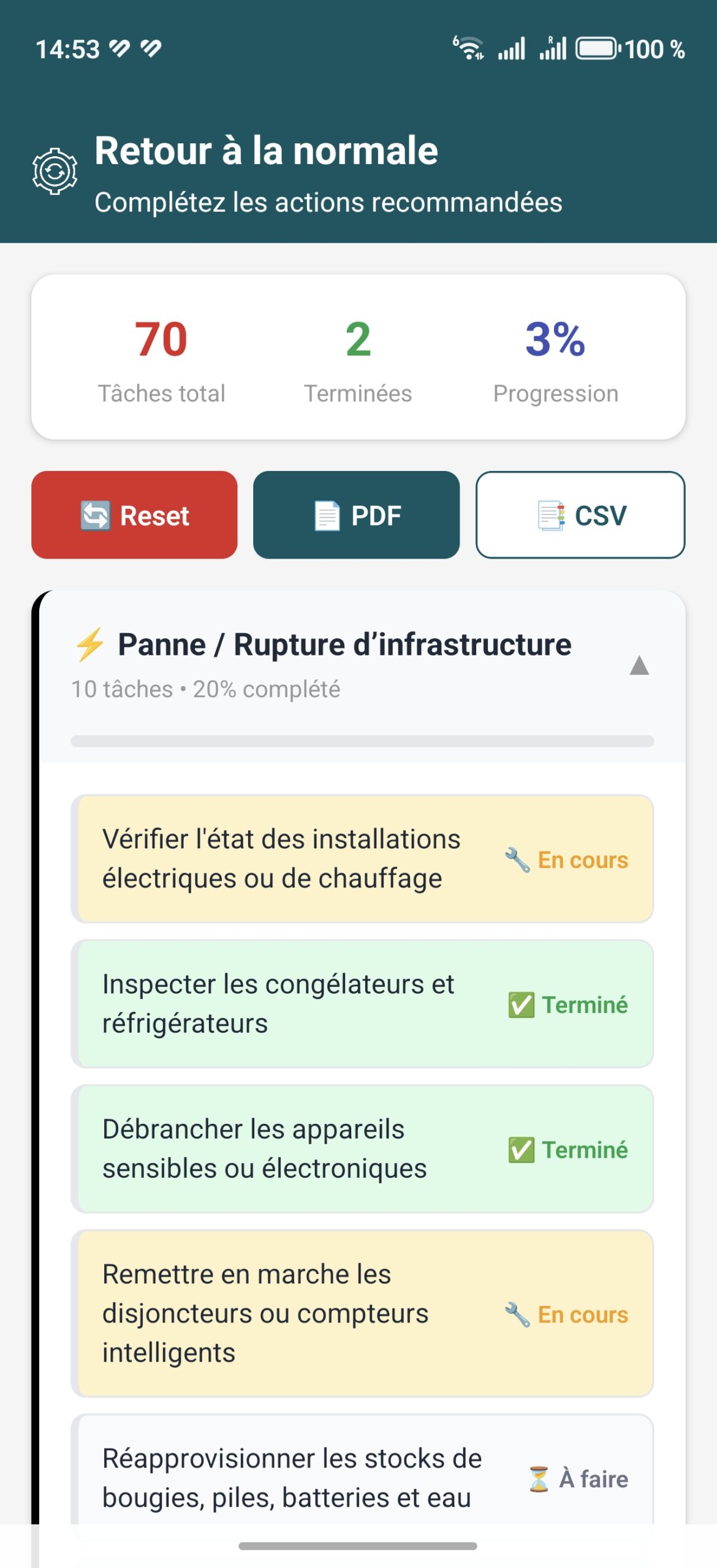
Task: Change status of Inspecter les congélateurs task
Action: pyautogui.click(x=362, y=1004)
